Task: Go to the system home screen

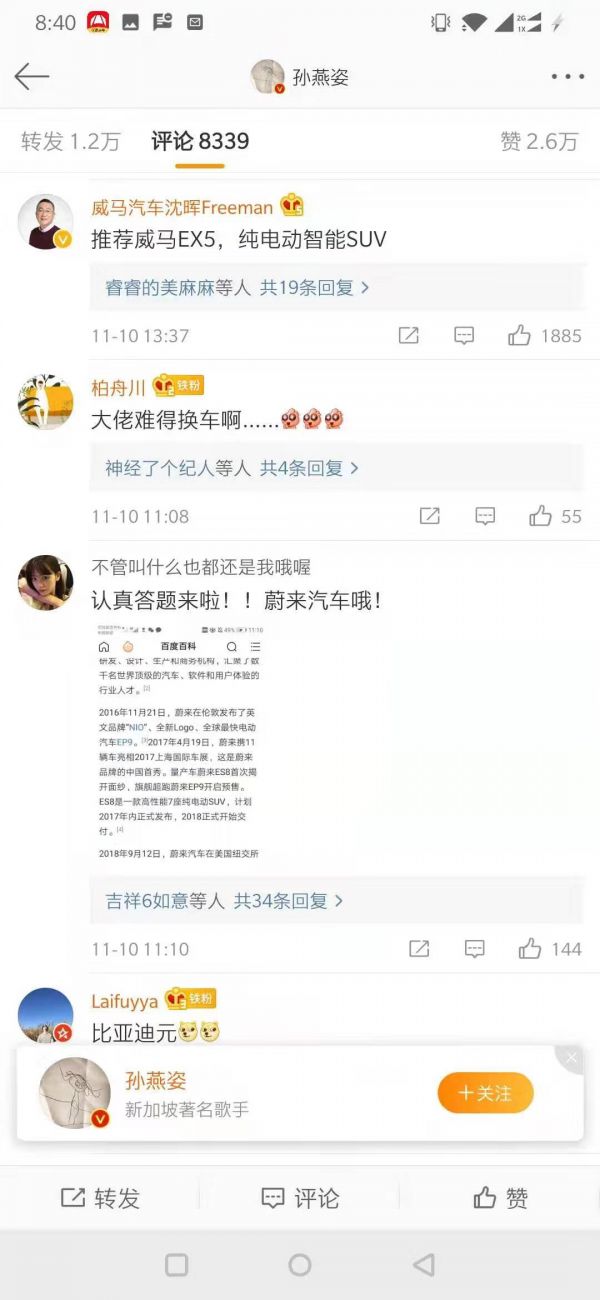Action: coord(300,1265)
